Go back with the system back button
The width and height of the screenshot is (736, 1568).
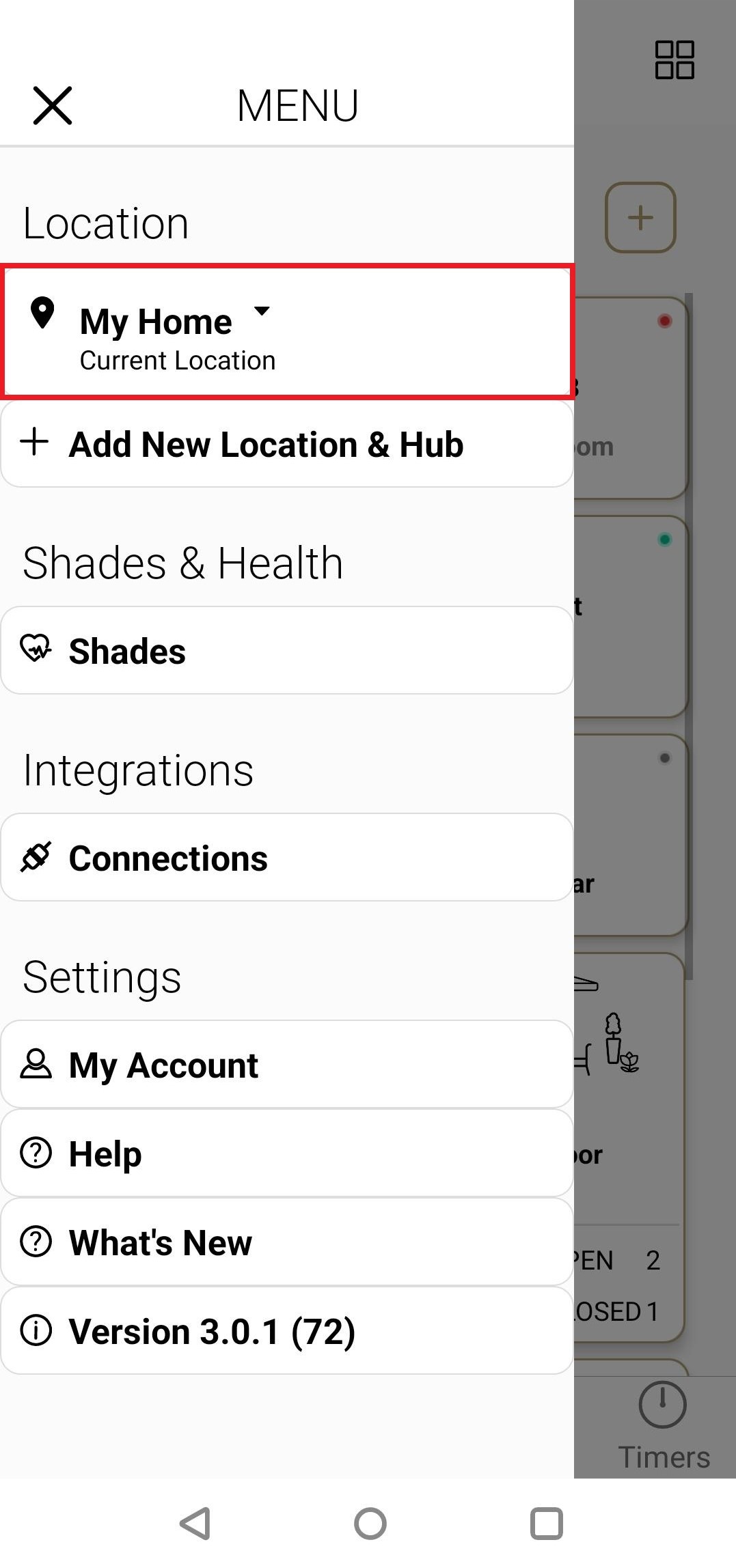coord(195,1524)
